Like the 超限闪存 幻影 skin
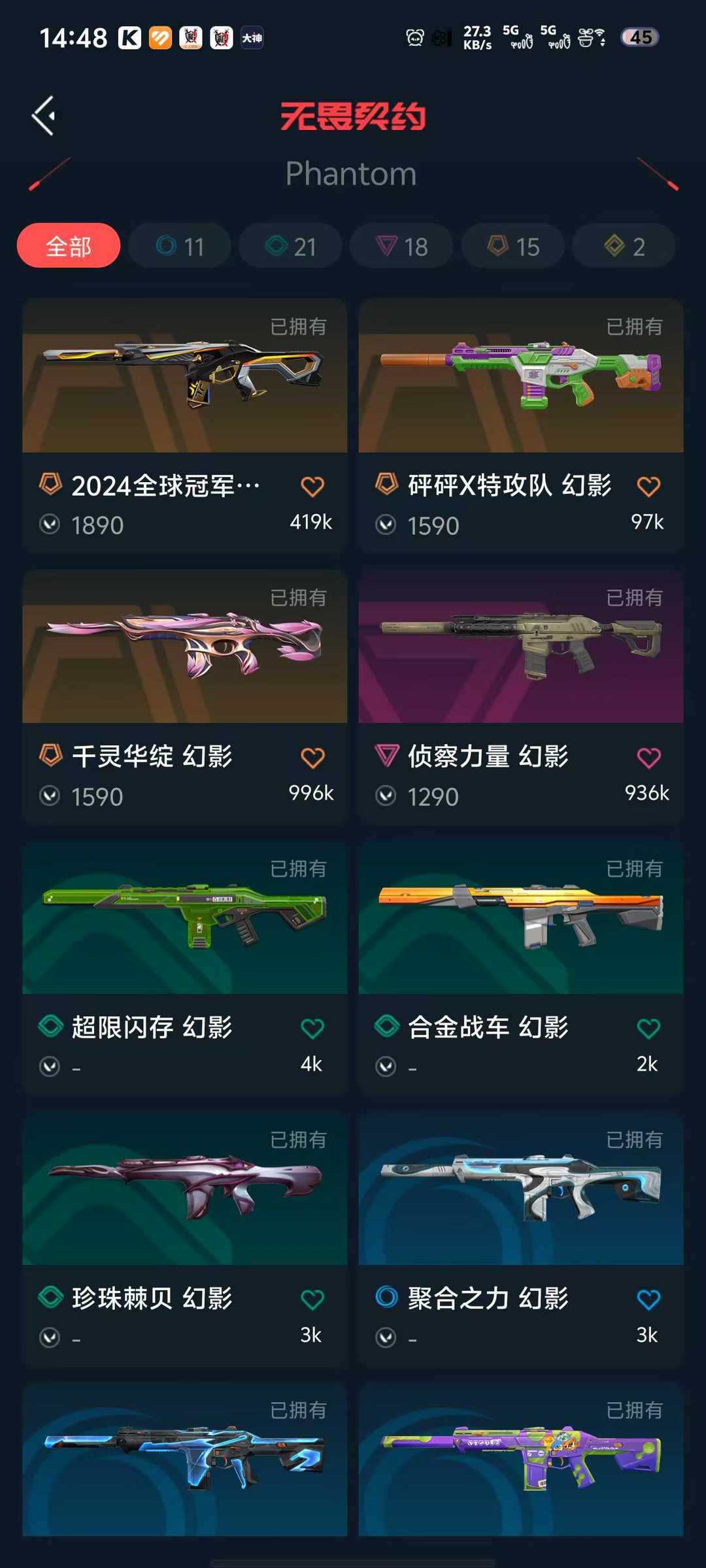This screenshot has height=1568, width=706. 312,1029
